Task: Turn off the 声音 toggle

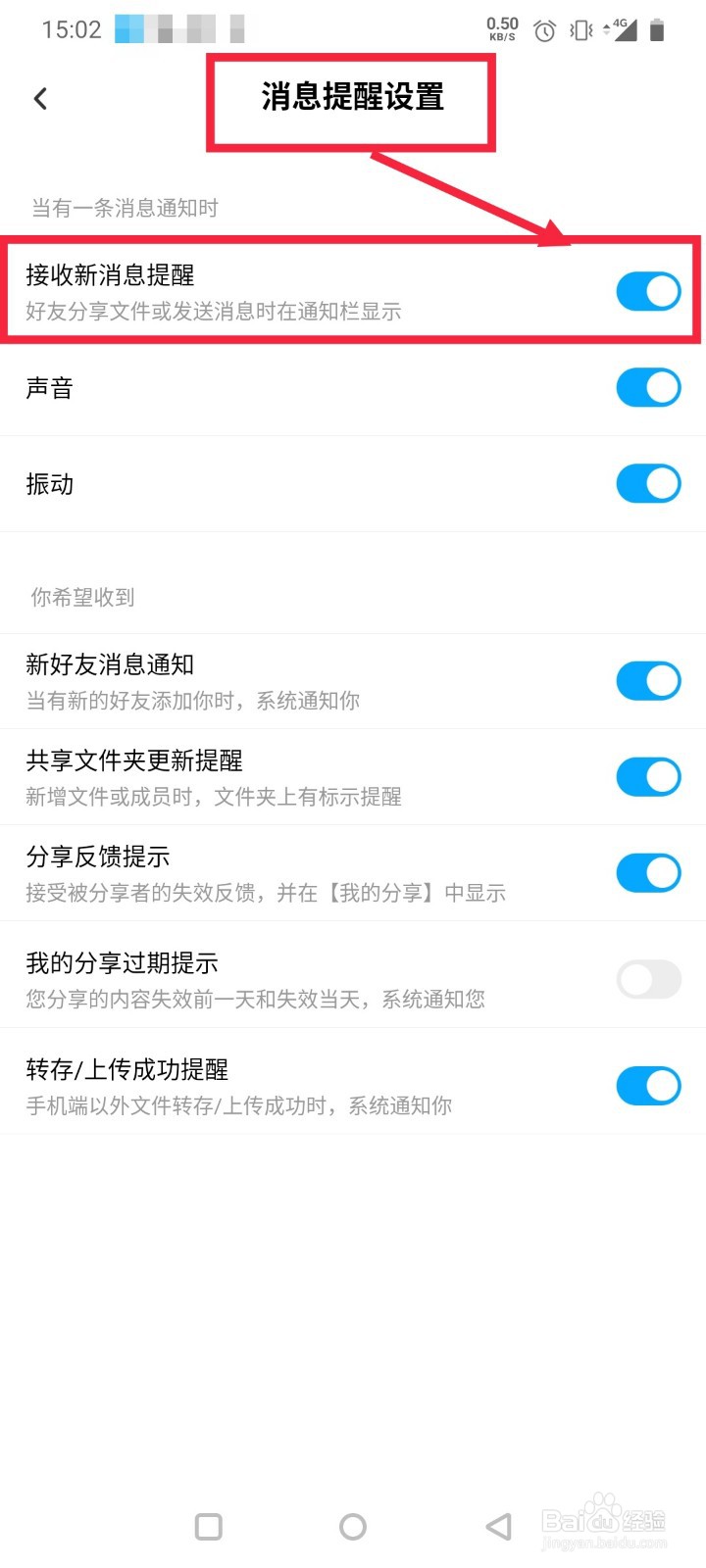Action: click(x=648, y=387)
